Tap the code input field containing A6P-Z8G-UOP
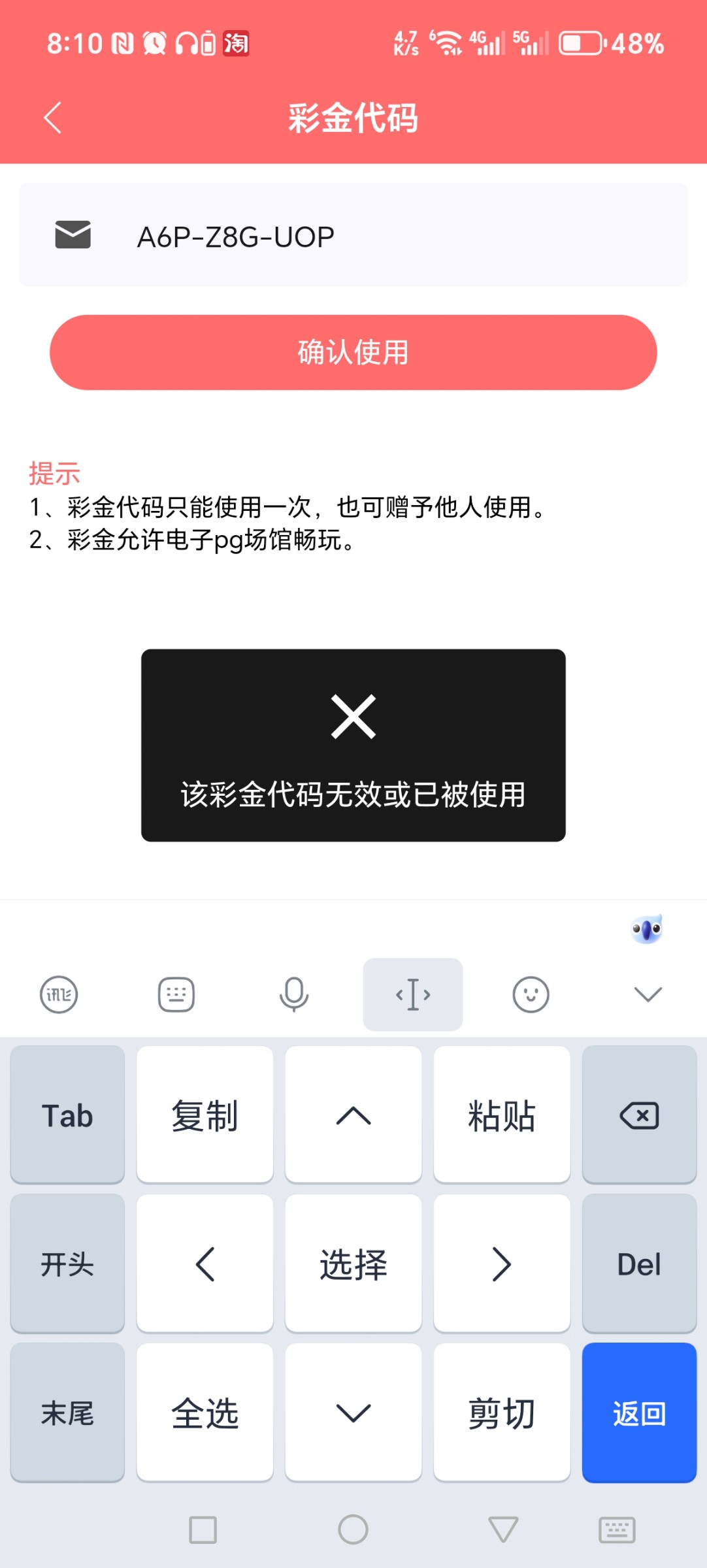The width and height of the screenshot is (707, 1568). [354, 235]
